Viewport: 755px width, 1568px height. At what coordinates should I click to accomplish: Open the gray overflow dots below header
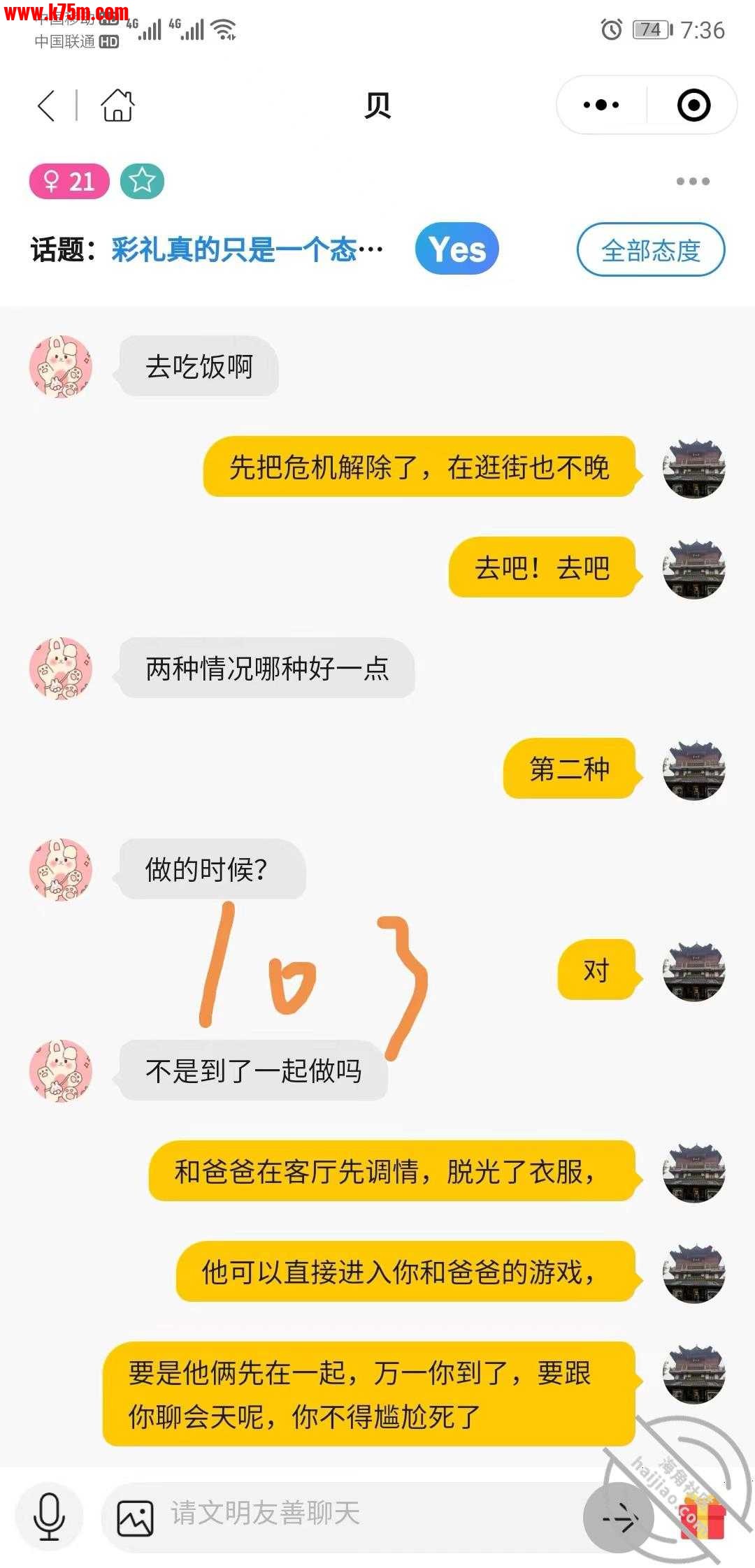(693, 182)
